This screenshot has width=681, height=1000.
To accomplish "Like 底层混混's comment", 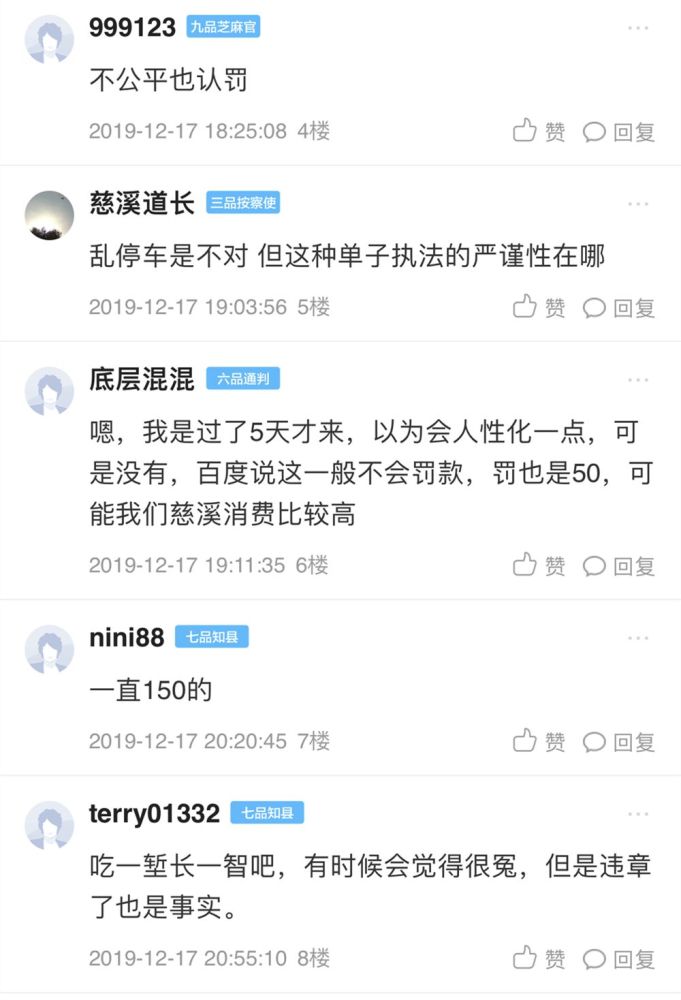I will 539,565.
